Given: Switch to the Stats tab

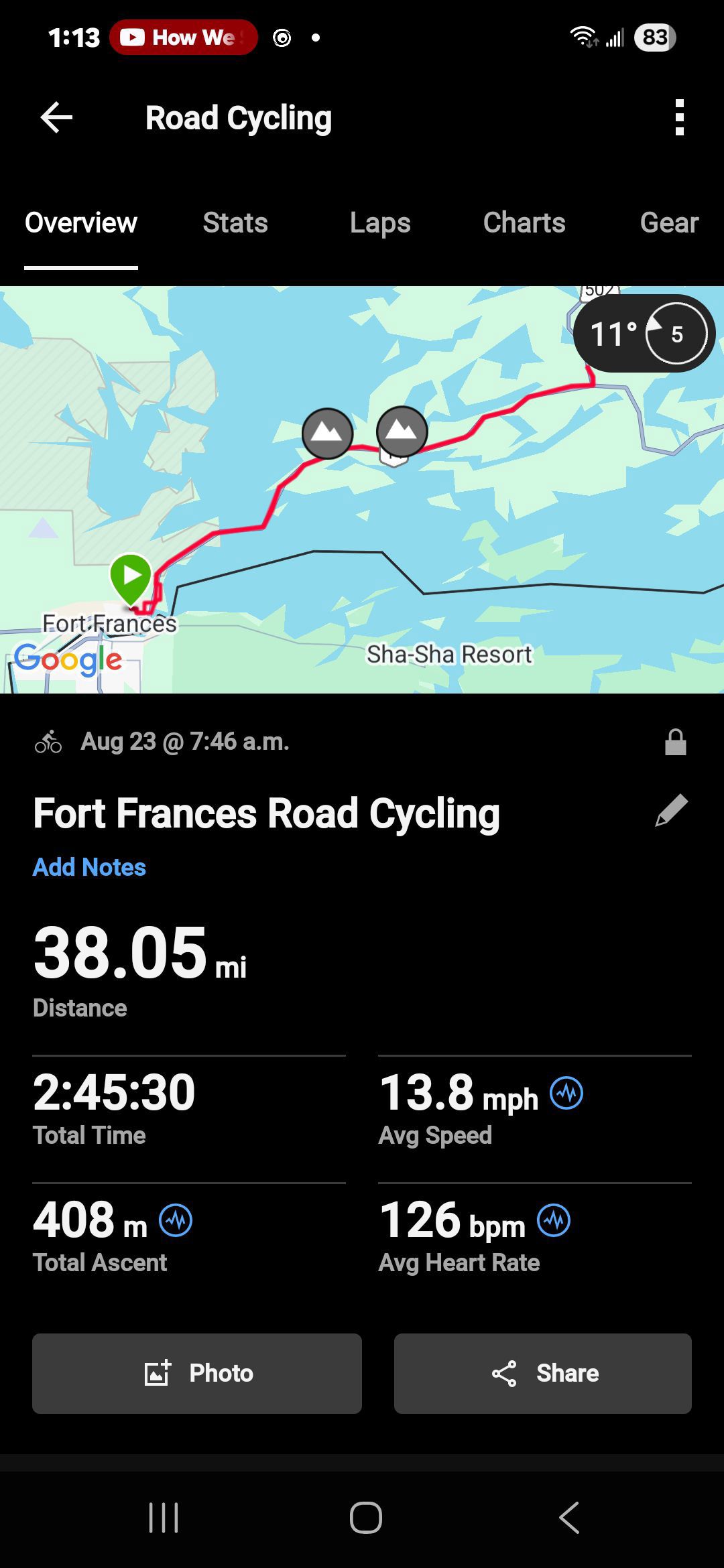Looking at the screenshot, I should (x=235, y=222).
